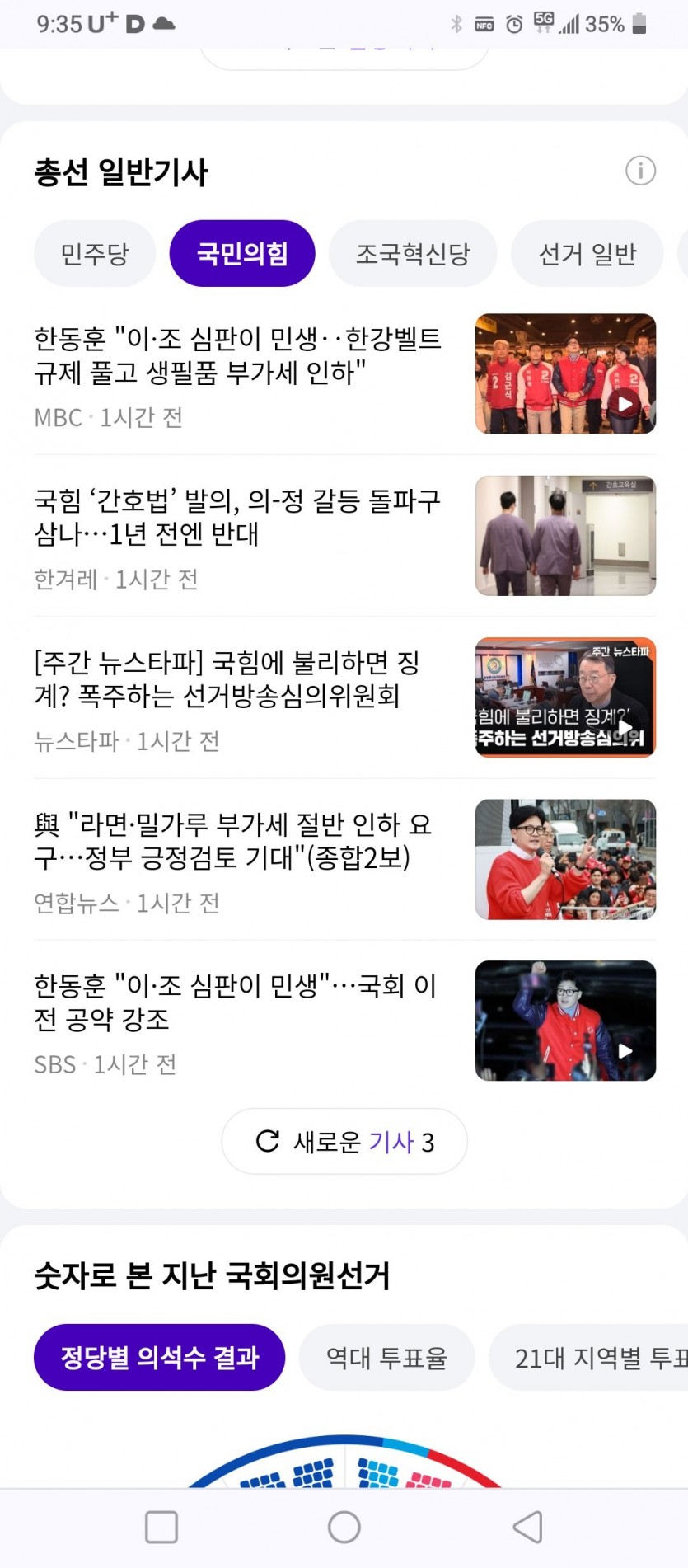
Task: Switch to the 민주당 chip
Action: coord(95,254)
